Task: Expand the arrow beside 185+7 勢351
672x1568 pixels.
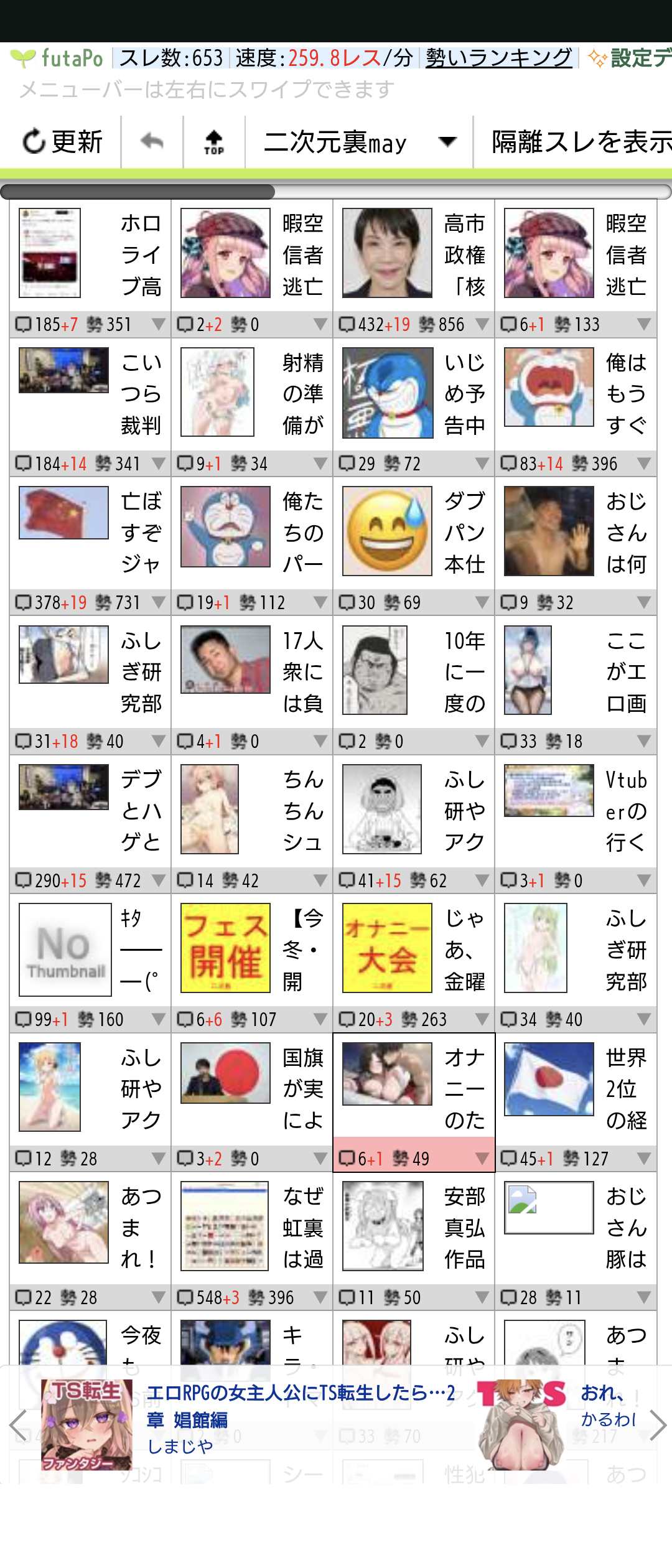Action: pos(158,324)
